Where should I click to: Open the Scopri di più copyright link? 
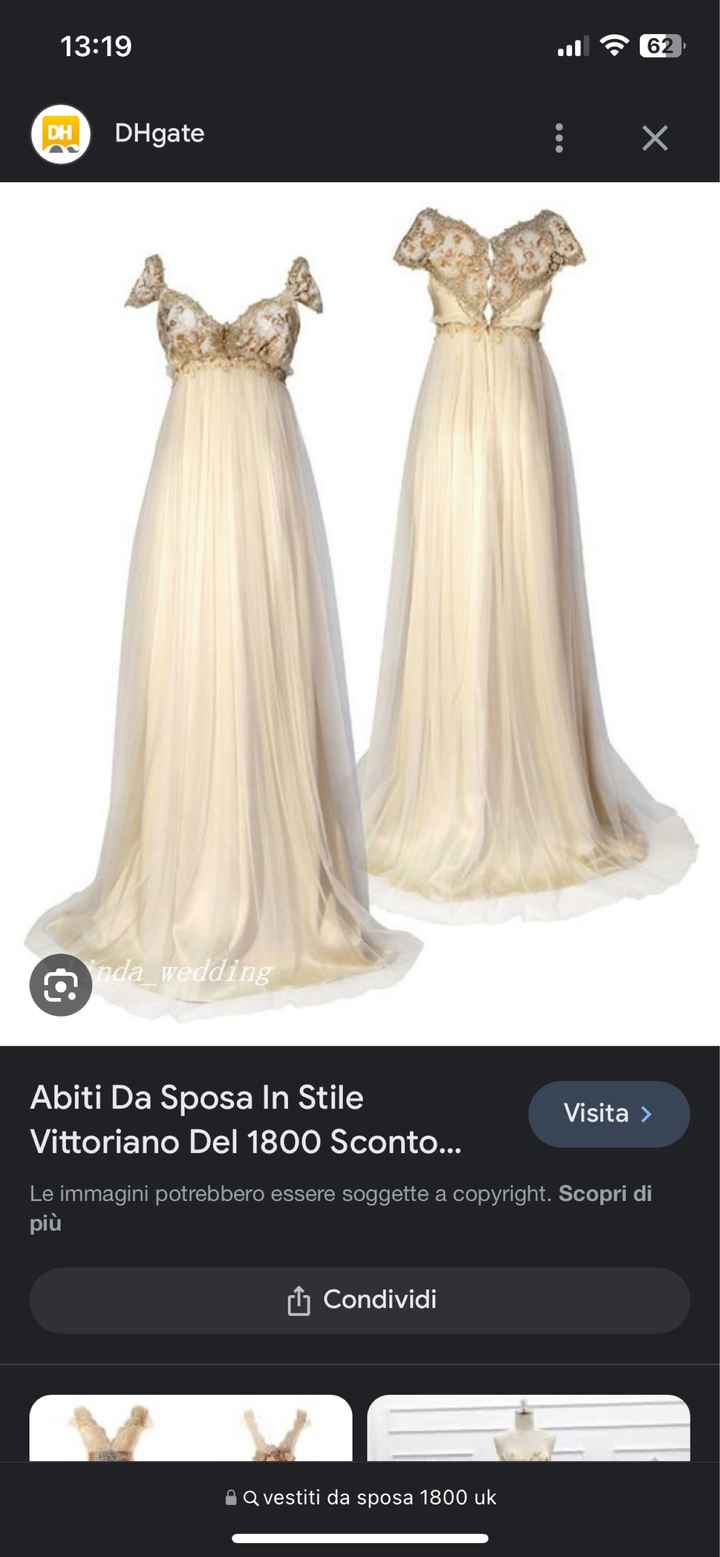point(609,1193)
